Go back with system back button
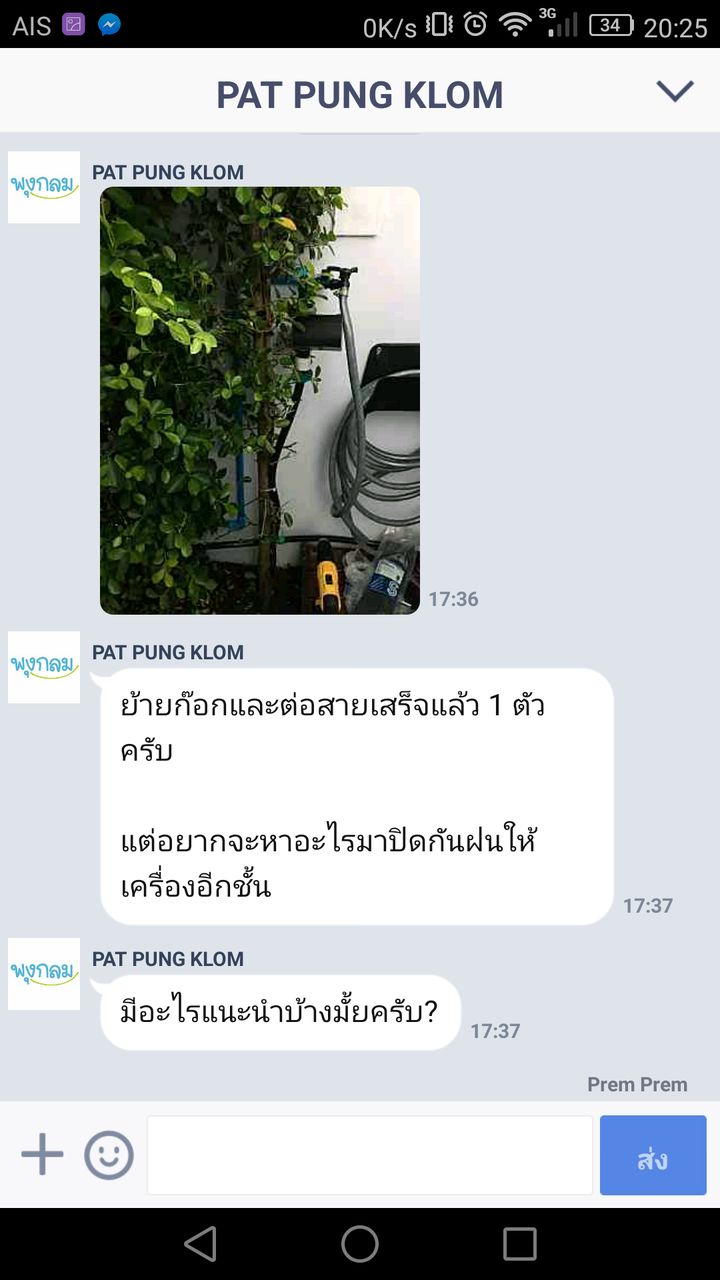The image size is (720, 1280). (x=200, y=1244)
